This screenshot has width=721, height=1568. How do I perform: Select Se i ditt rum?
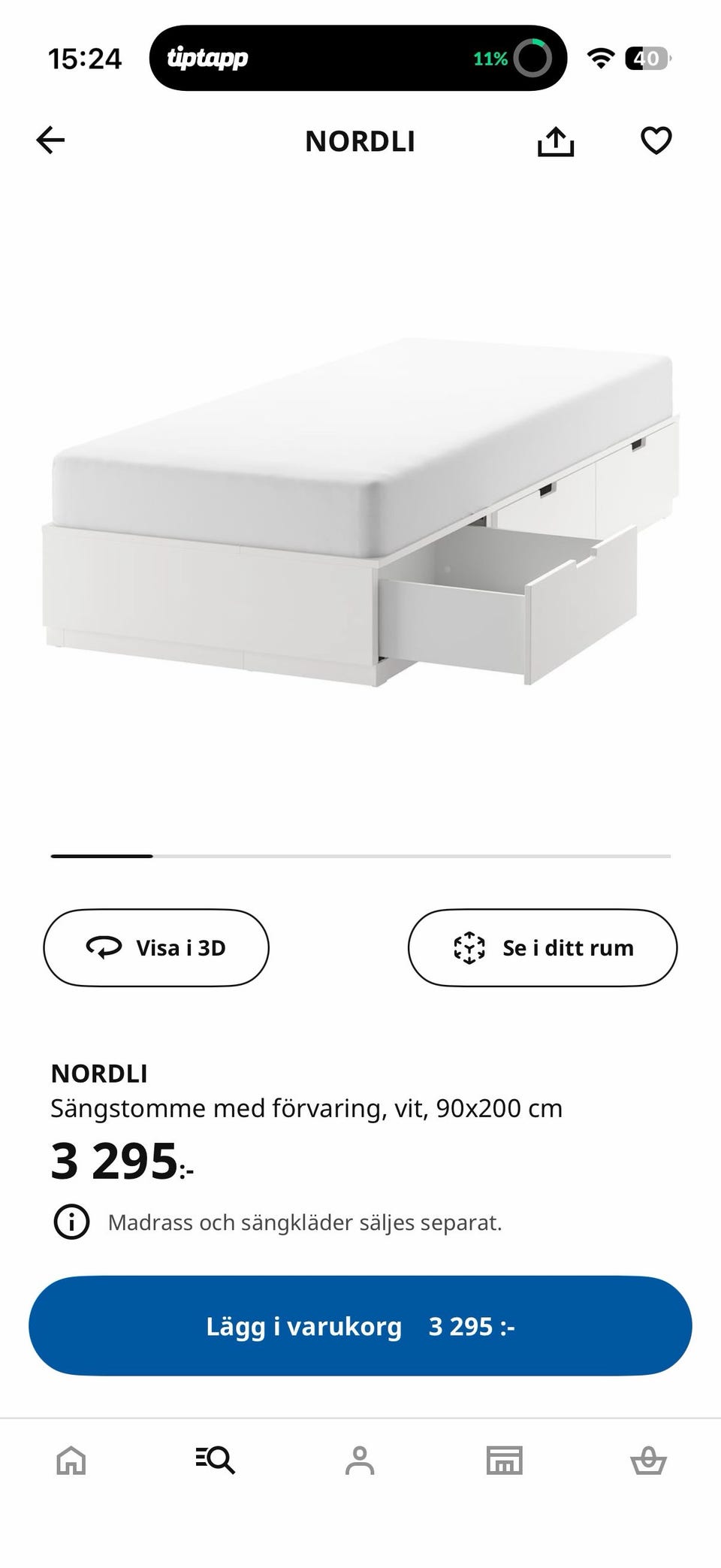click(x=542, y=947)
